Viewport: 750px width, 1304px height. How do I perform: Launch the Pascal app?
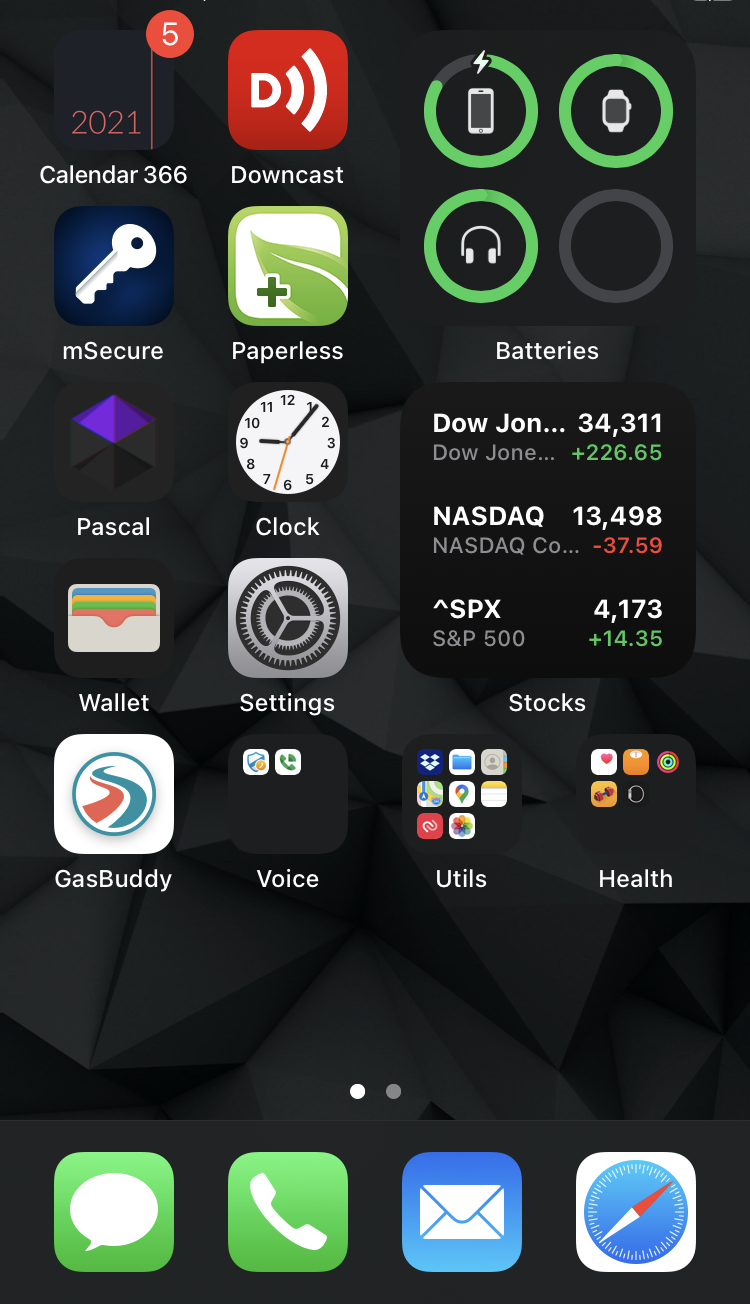[114, 442]
